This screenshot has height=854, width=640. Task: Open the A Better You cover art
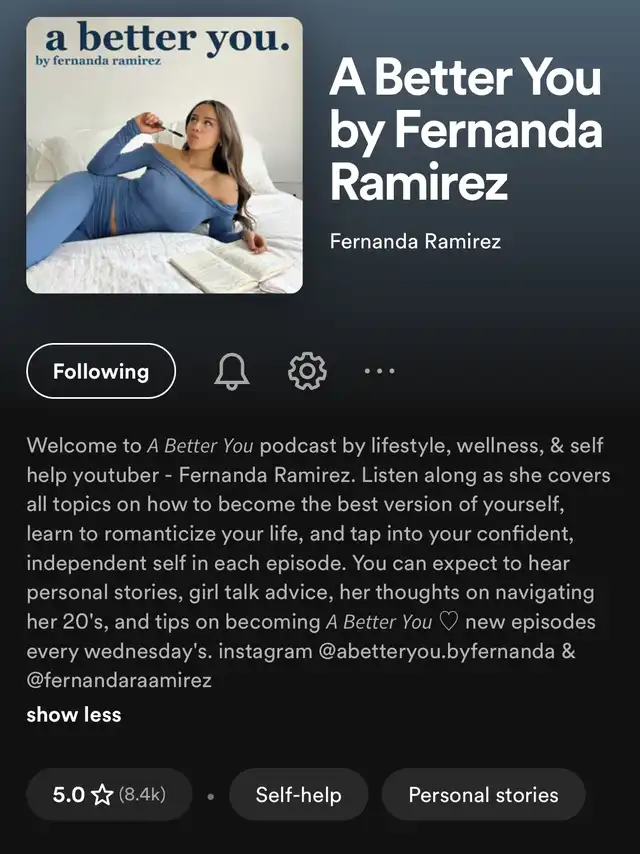[x=164, y=155]
